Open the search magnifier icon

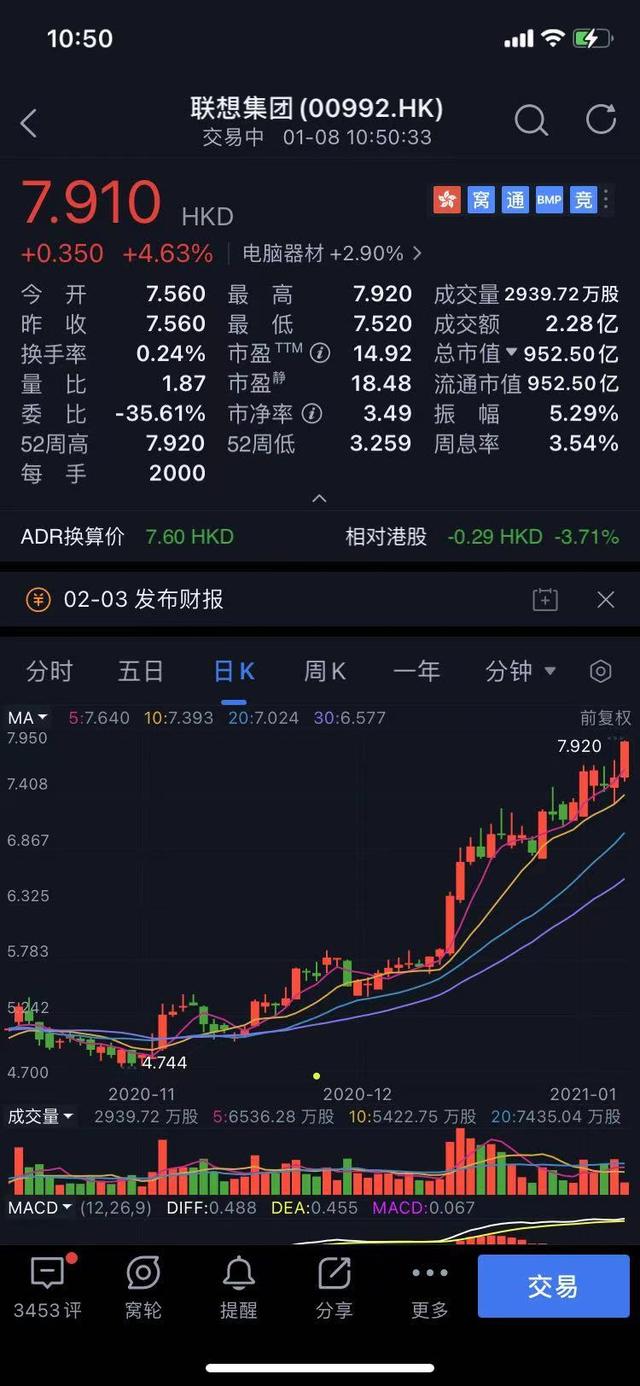pyautogui.click(x=531, y=121)
